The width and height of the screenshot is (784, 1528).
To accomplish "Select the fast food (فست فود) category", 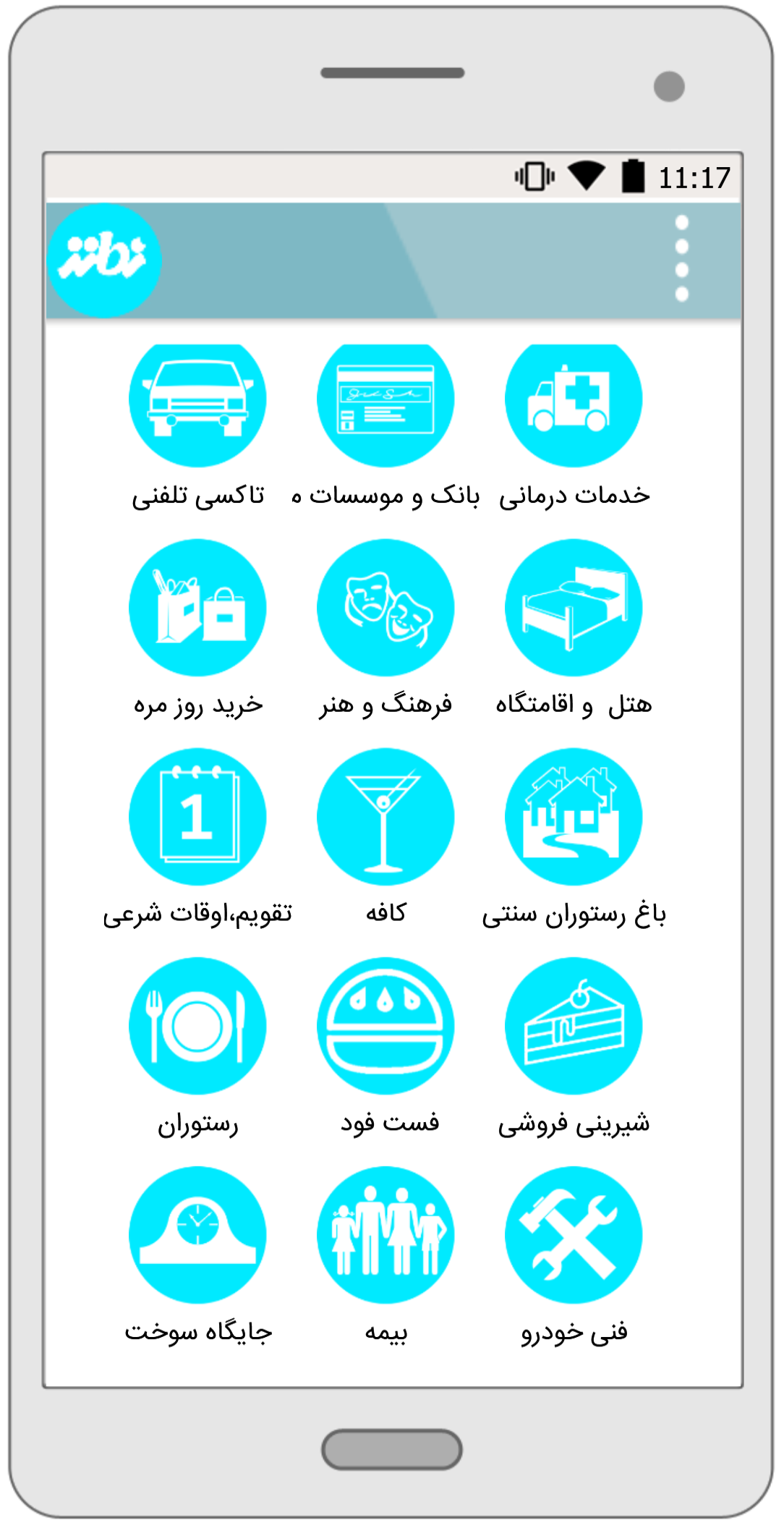I will click(385, 1026).
